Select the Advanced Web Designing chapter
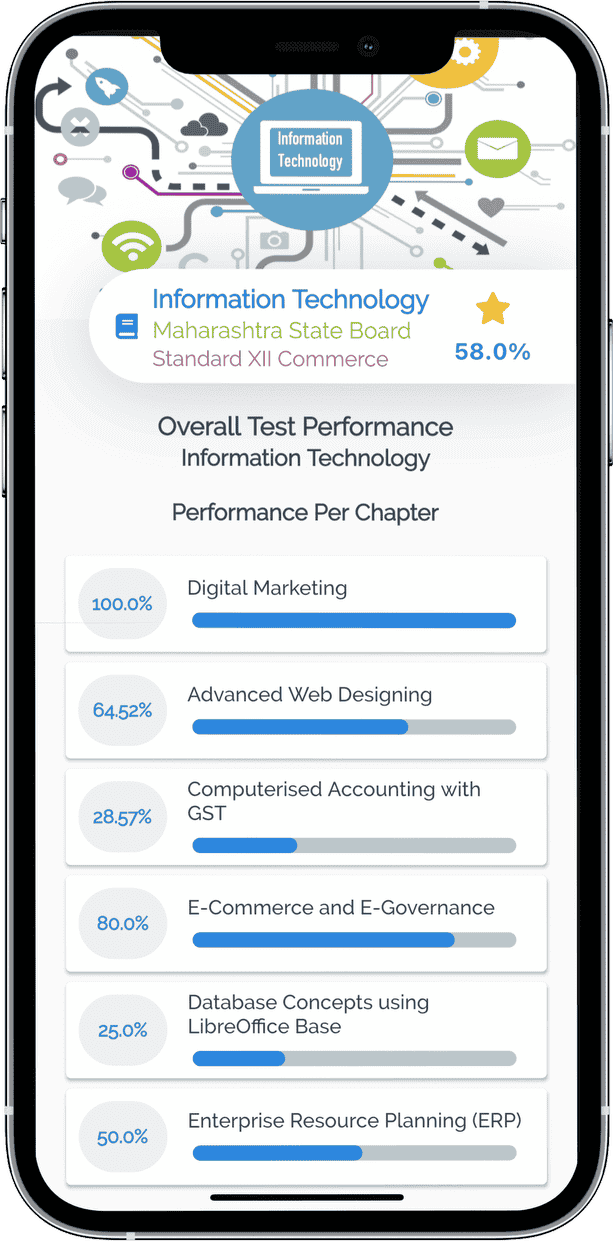This screenshot has height=1241, width=613. 306,710
